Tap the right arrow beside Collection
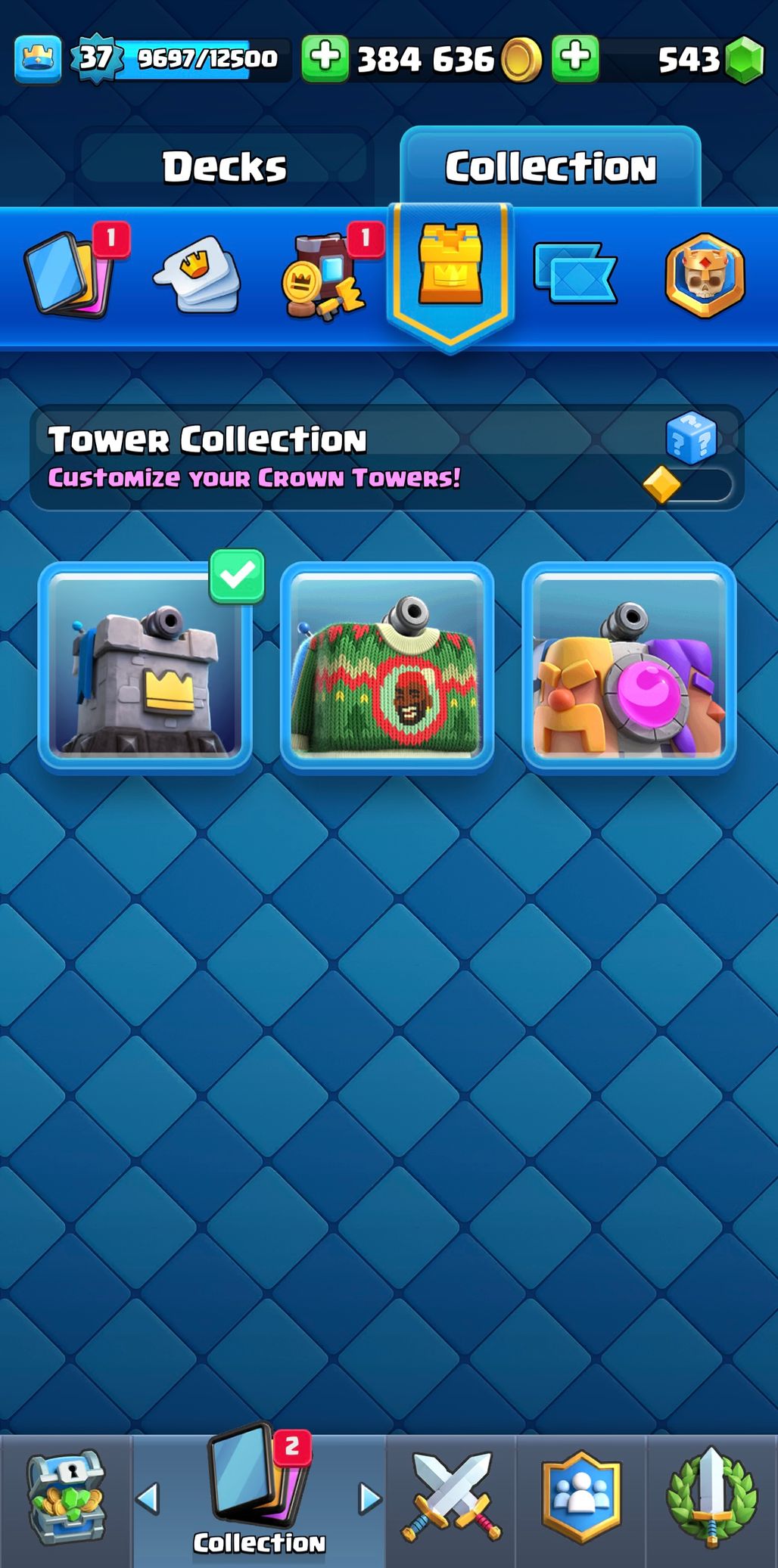Screen dimensions: 778x1568 point(370,1498)
